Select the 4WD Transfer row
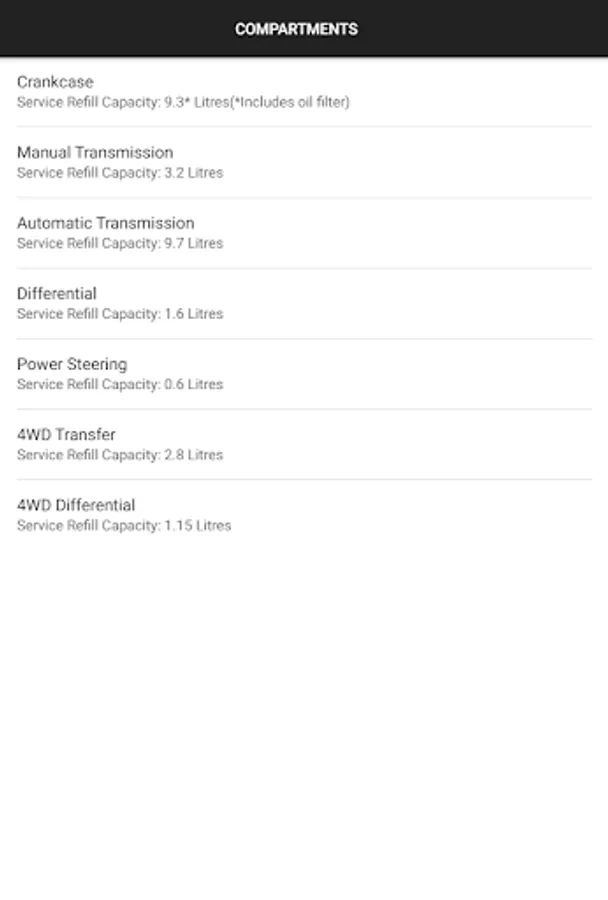Viewport: 608px width, 900px height. [x=304, y=445]
